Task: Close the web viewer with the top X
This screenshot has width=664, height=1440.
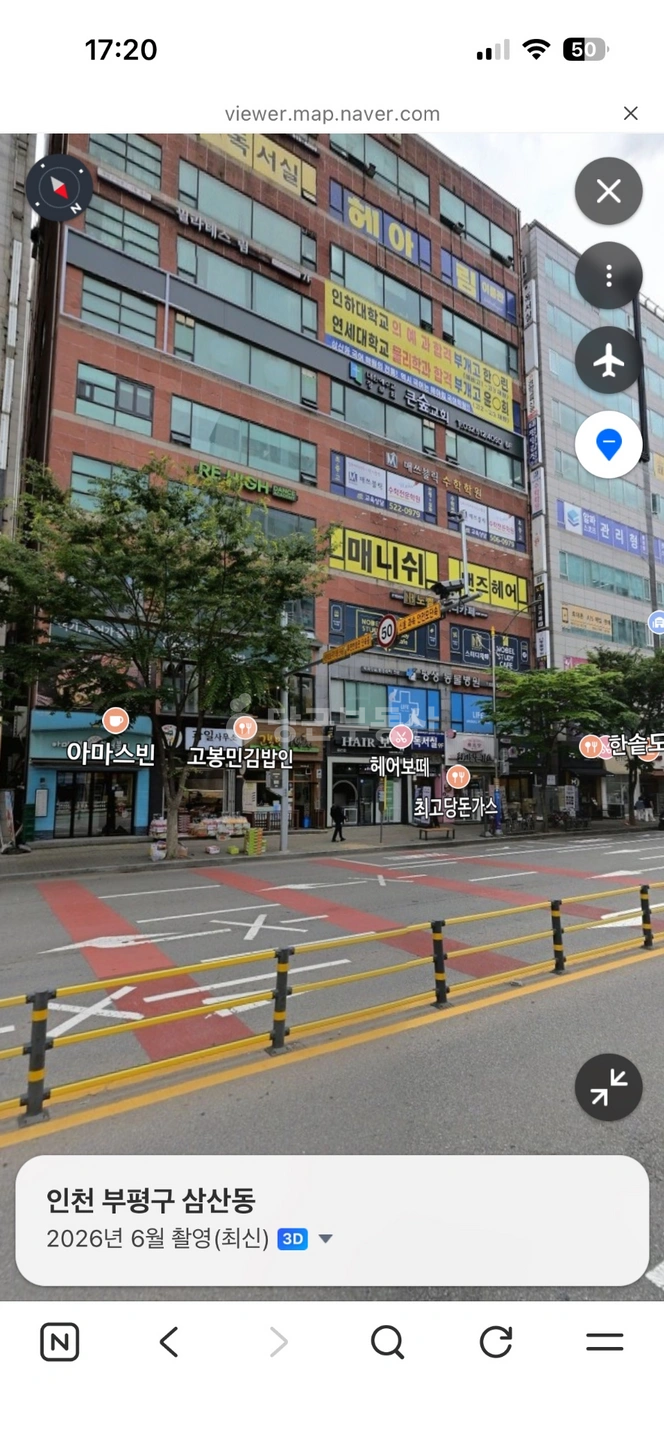Action: (630, 113)
